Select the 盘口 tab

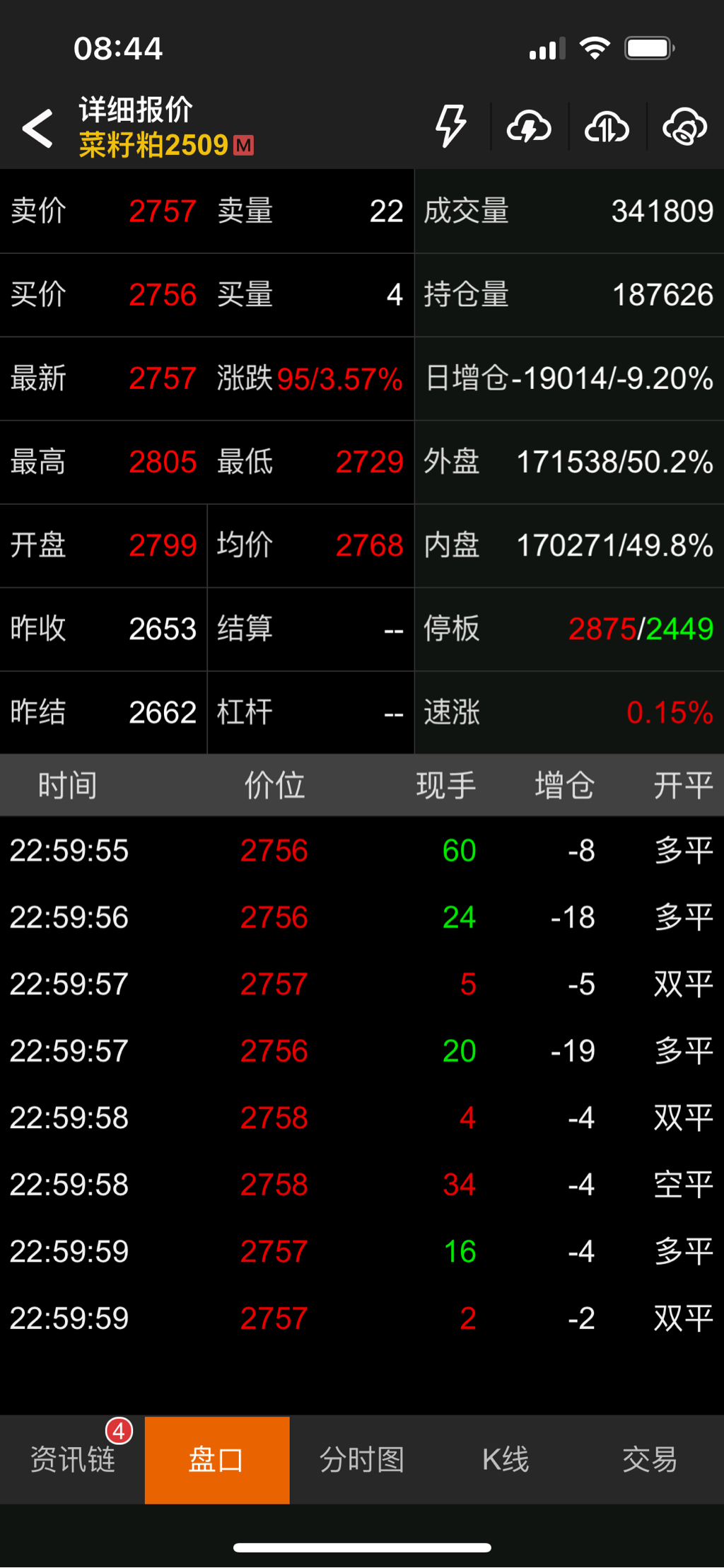(217, 1459)
